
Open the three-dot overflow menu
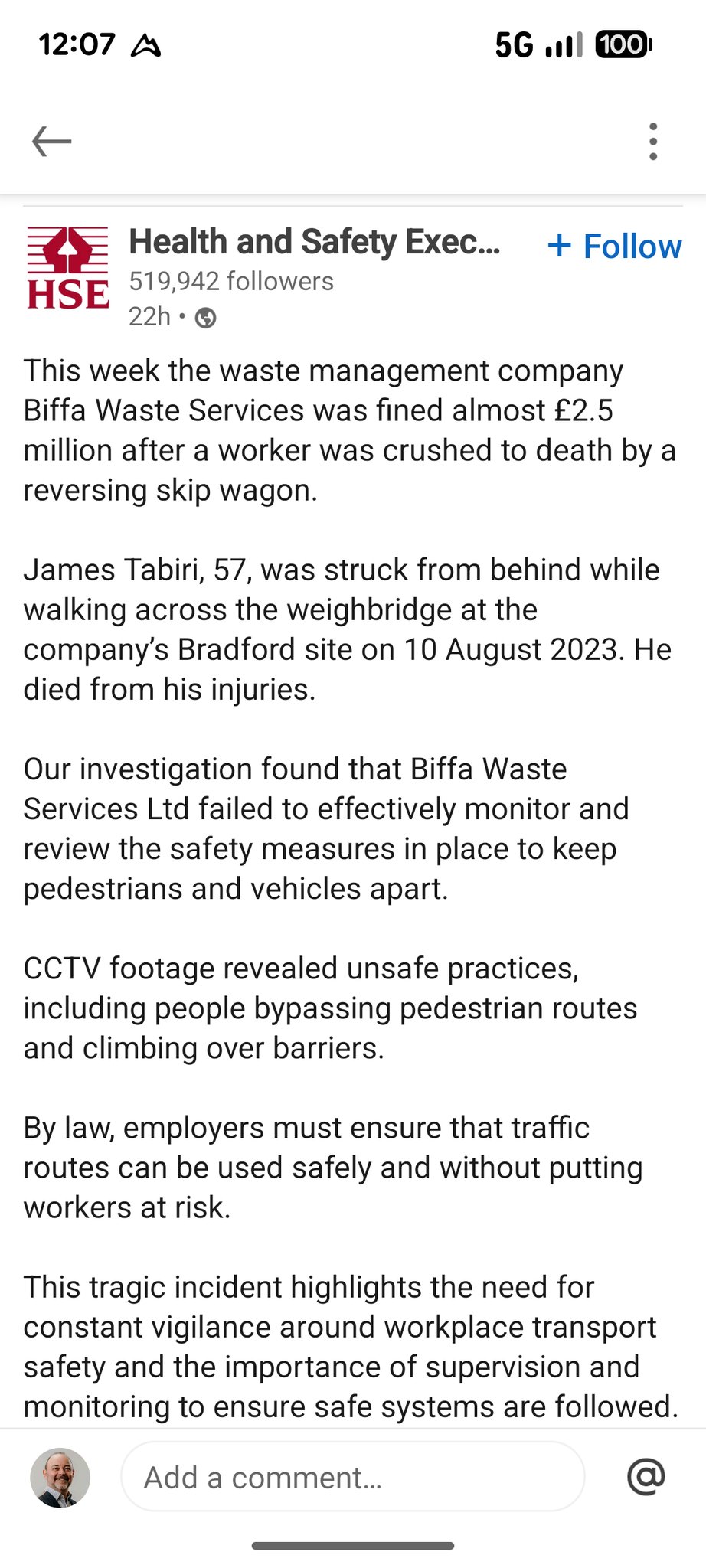(x=652, y=142)
